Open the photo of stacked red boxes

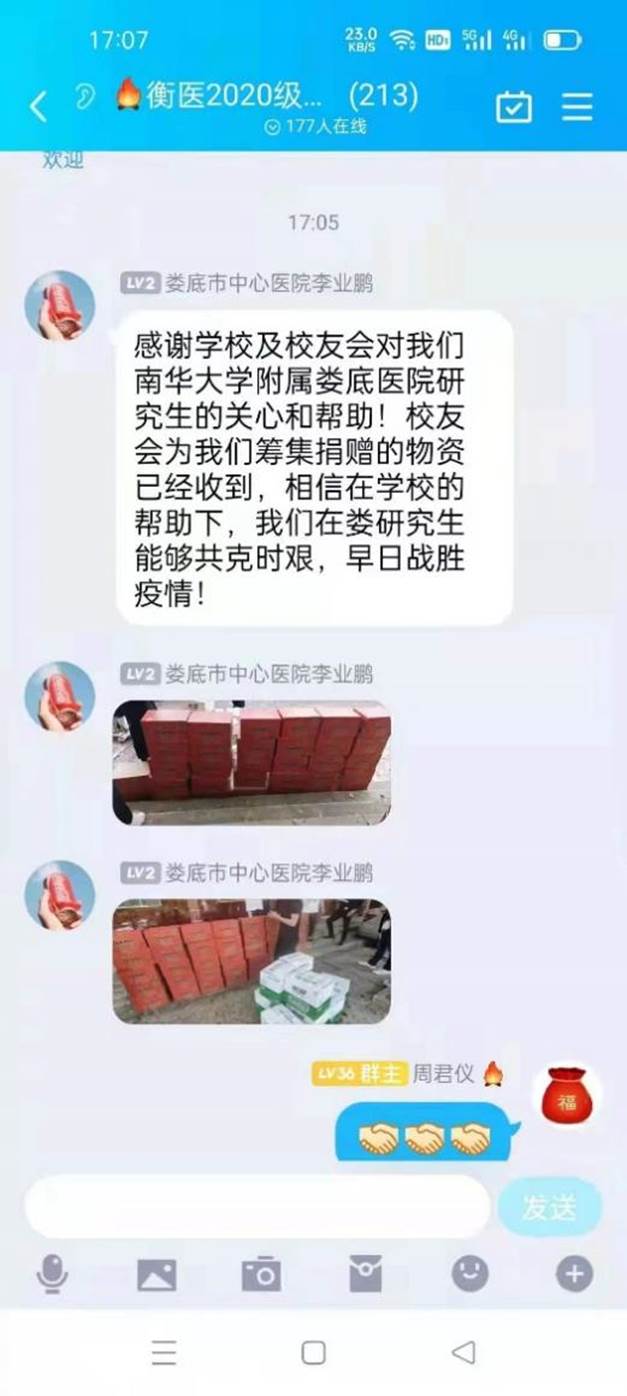click(x=252, y=763)
